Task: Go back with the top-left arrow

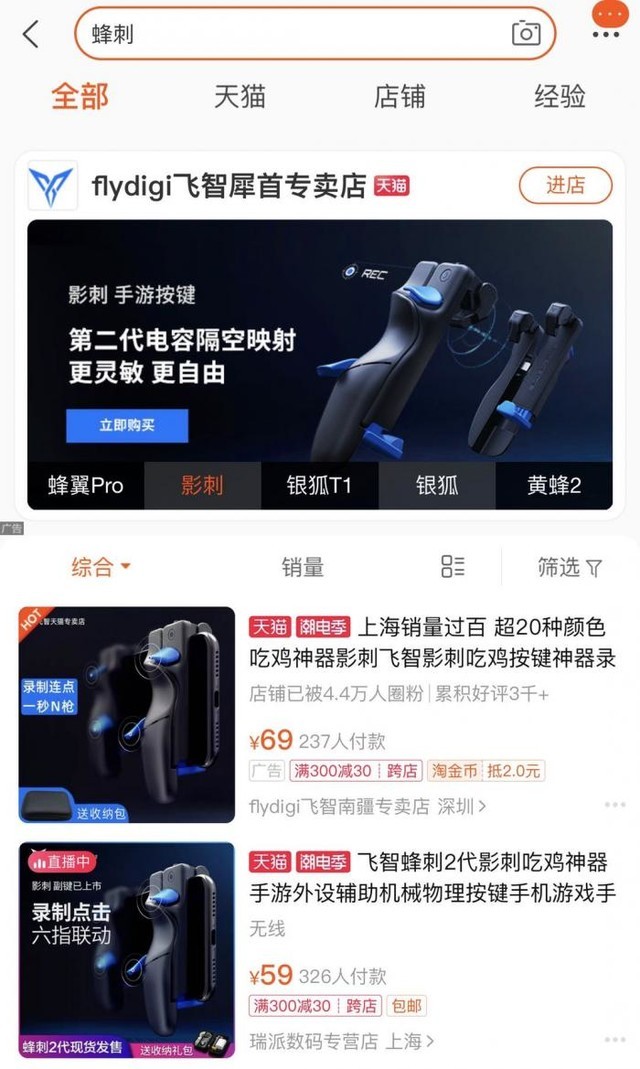Action: pyautogui.click(x=30, y=34)
